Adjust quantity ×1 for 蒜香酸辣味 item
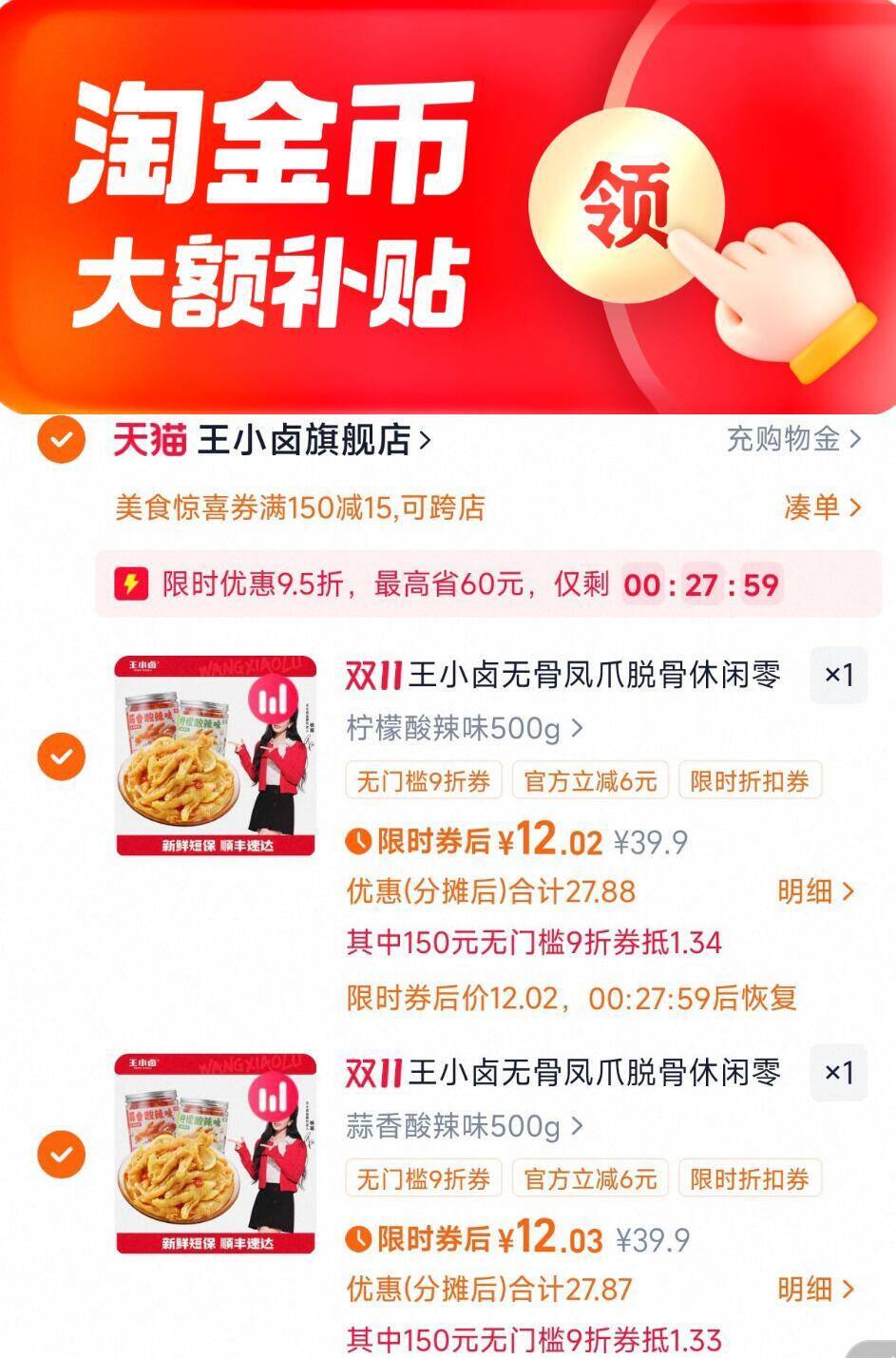The image size is (896, 1358). pos(838,1073)
